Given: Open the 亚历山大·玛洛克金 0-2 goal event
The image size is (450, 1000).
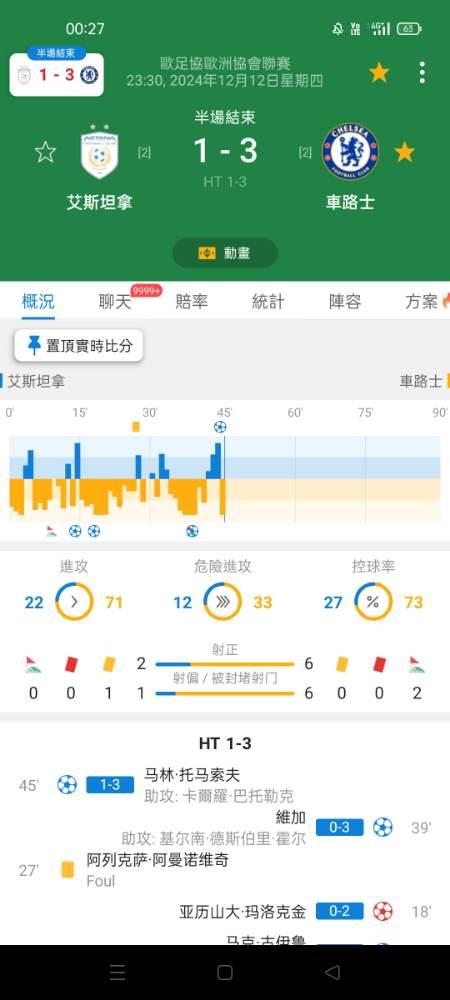Looking at the screenshot, I should [243, 912].
